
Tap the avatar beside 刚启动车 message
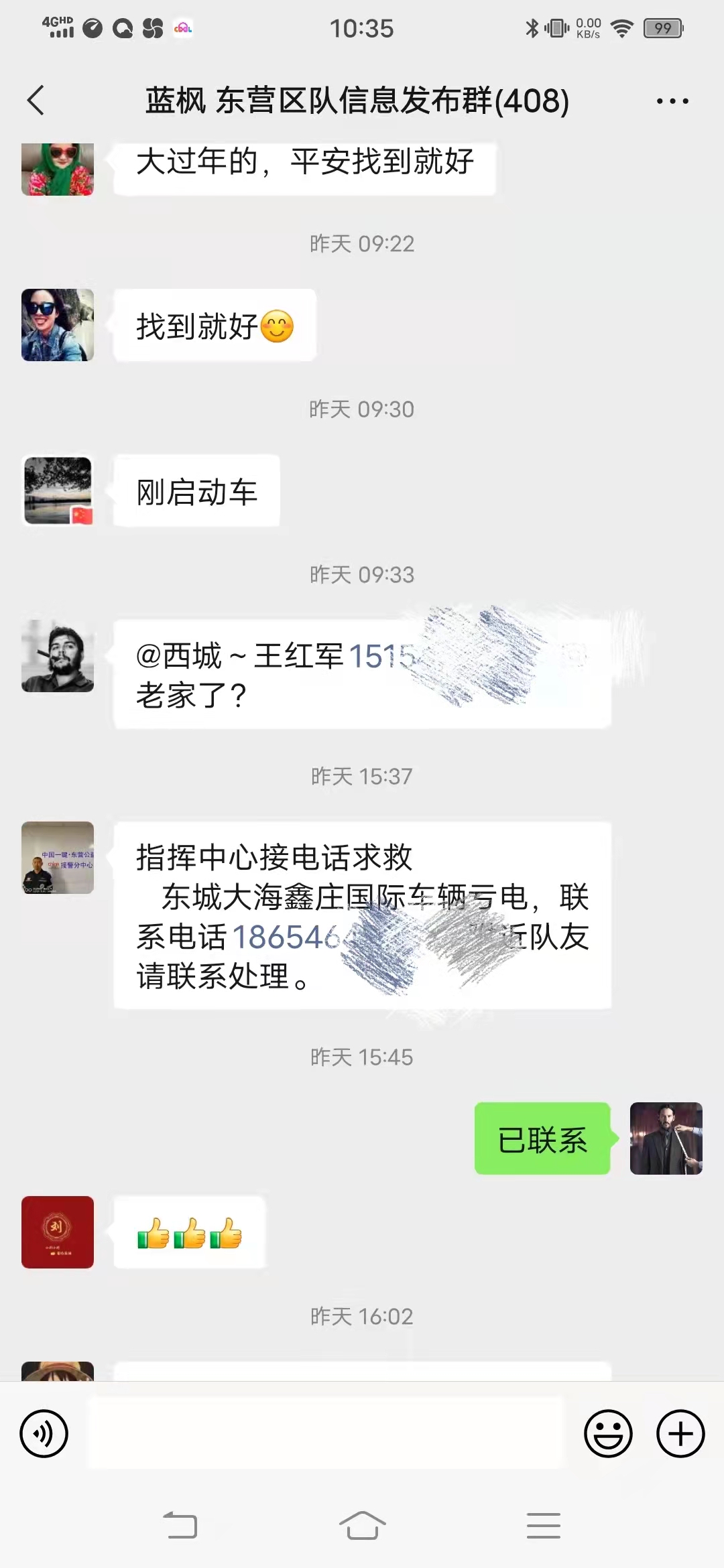[58, 491]
